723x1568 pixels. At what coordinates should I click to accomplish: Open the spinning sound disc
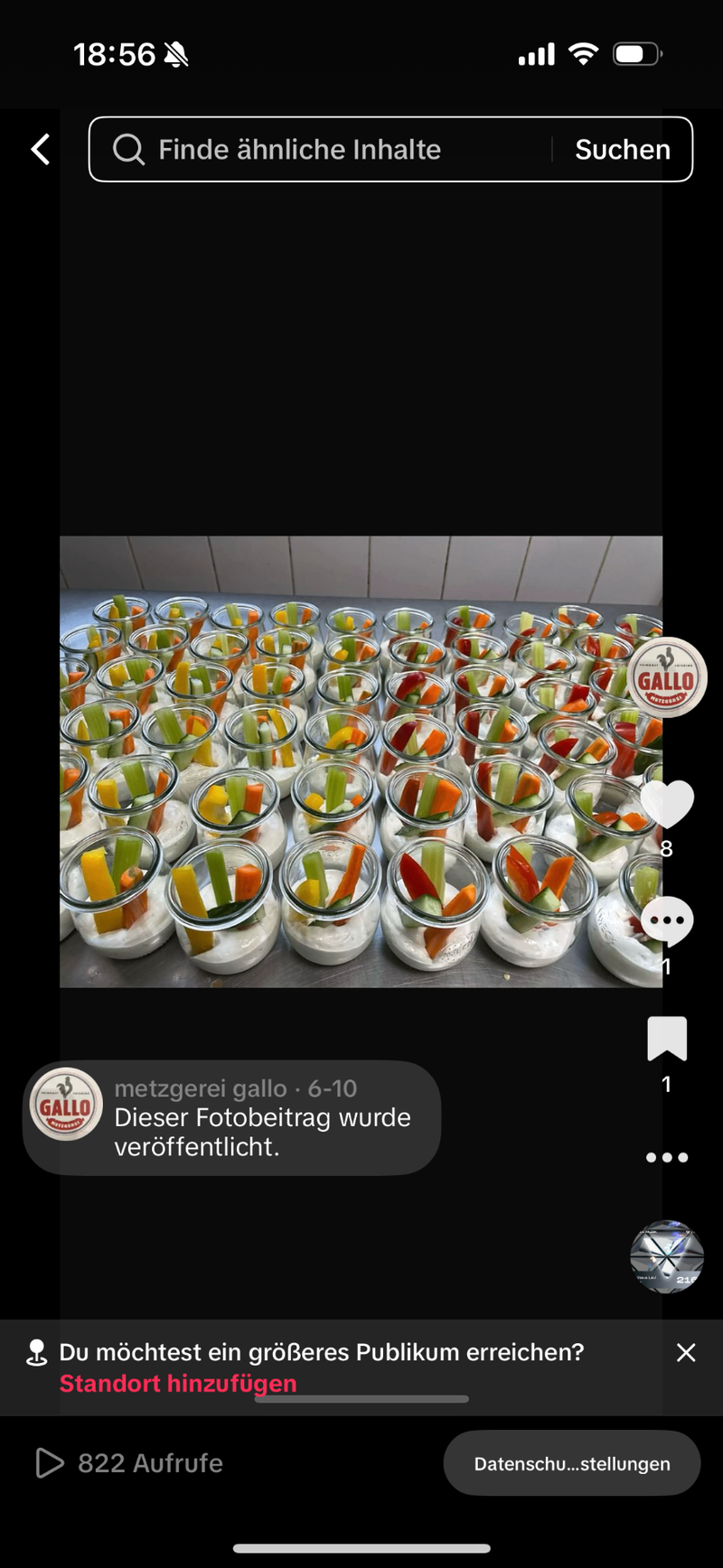[x=667, y=1256]
